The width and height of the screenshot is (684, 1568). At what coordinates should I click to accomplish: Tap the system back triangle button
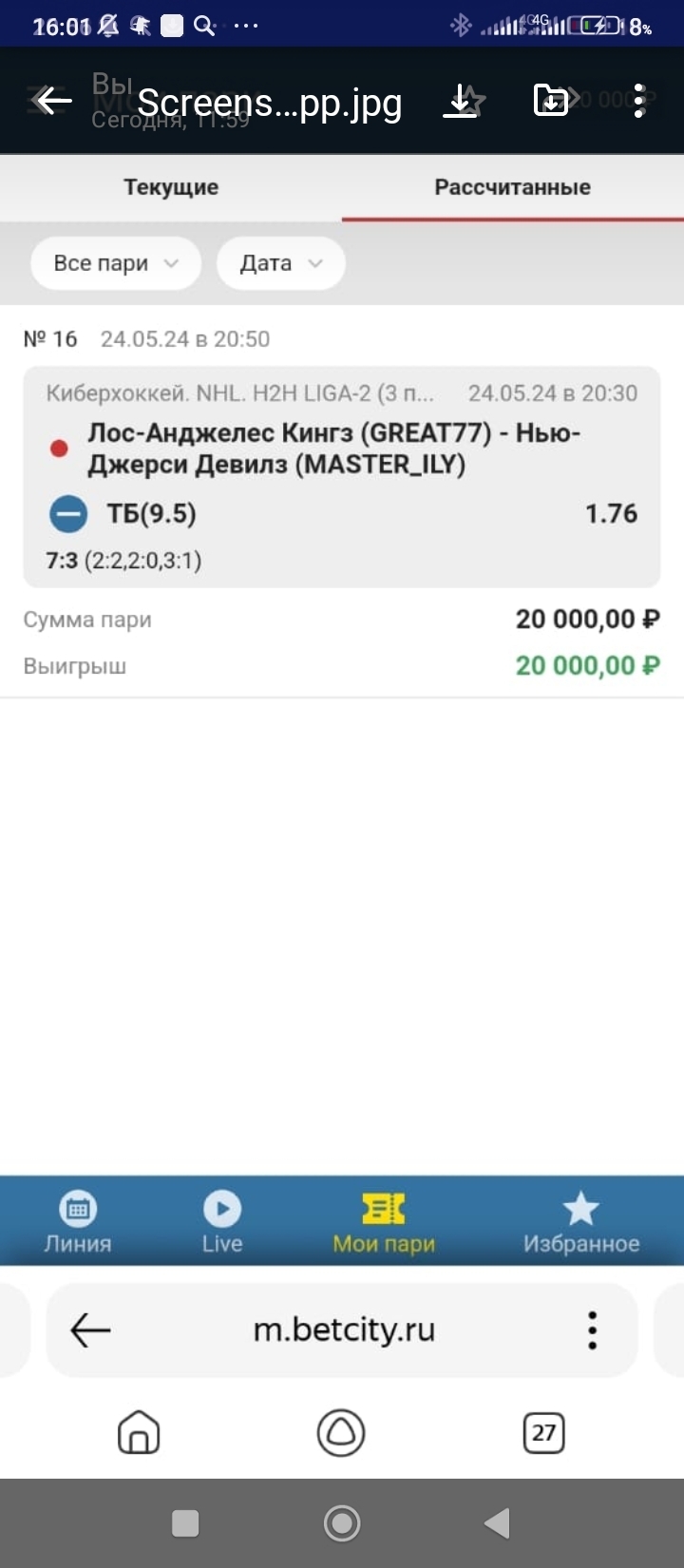point(498,1523)
